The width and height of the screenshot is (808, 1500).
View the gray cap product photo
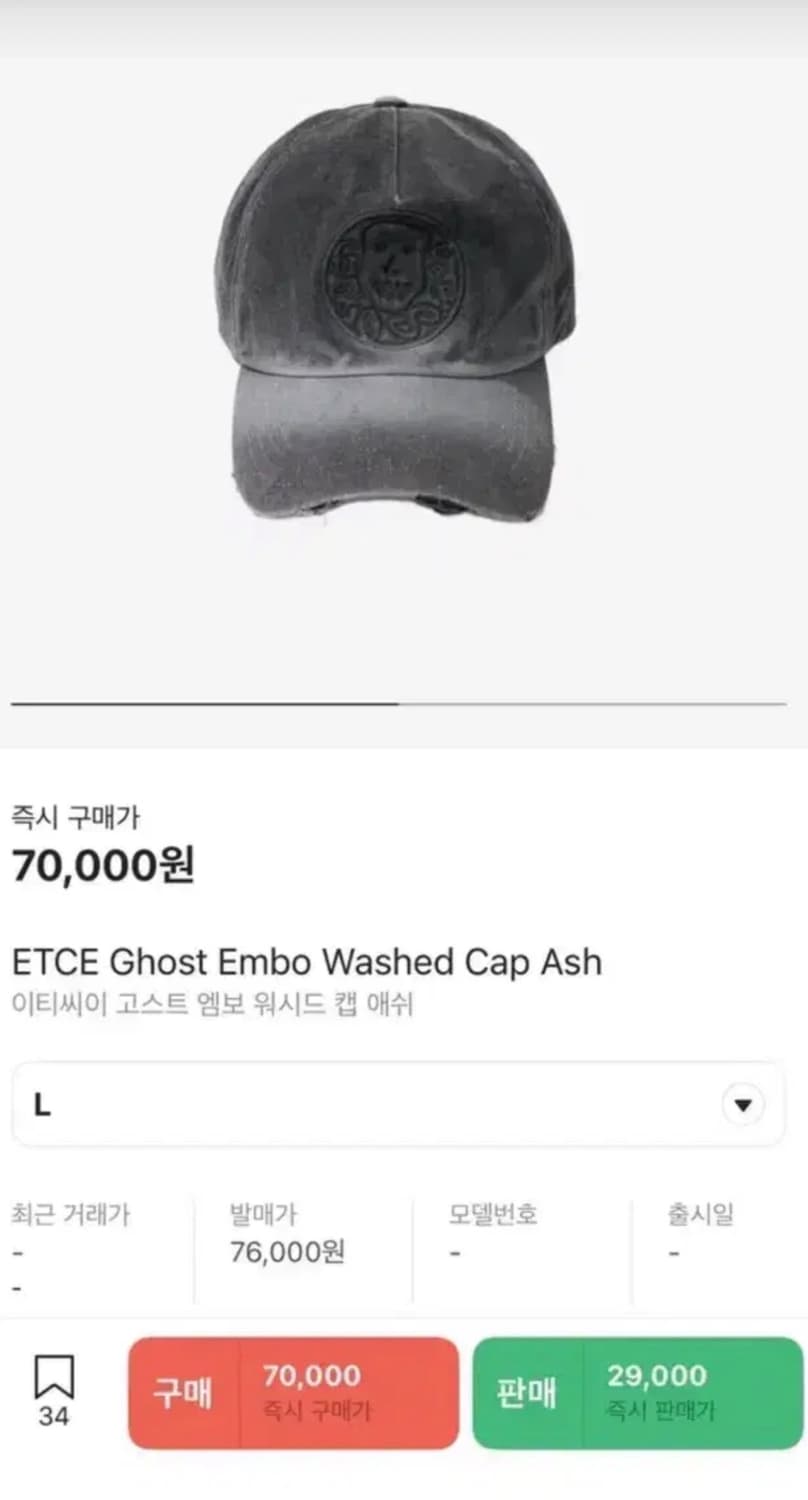point(400,310)
